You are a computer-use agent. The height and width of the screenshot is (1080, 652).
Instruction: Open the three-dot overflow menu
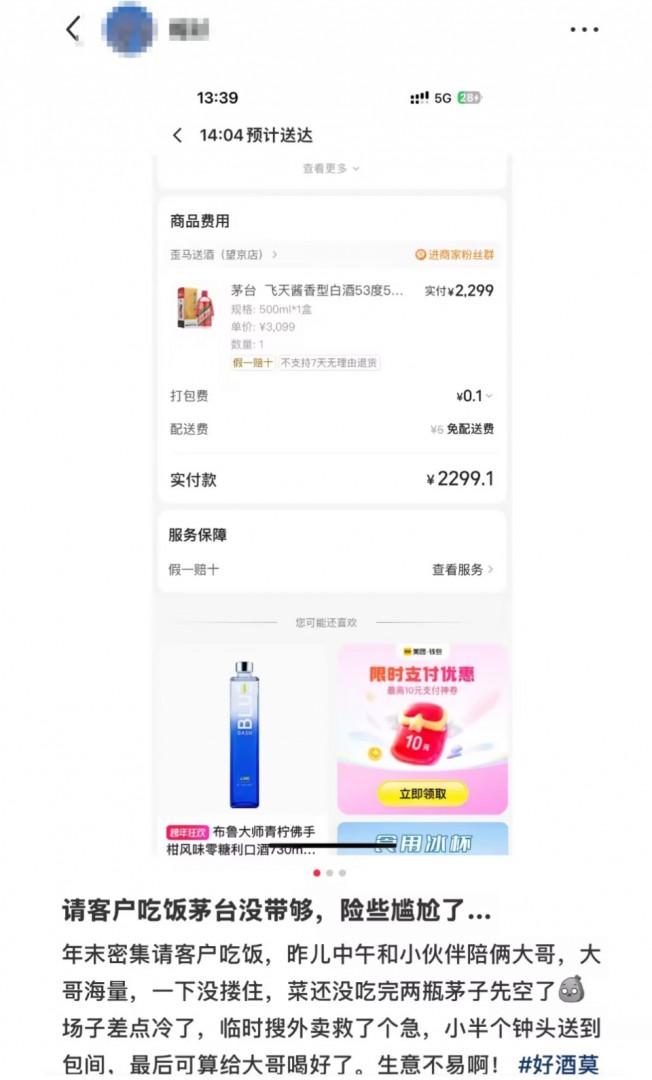point(584,29)
